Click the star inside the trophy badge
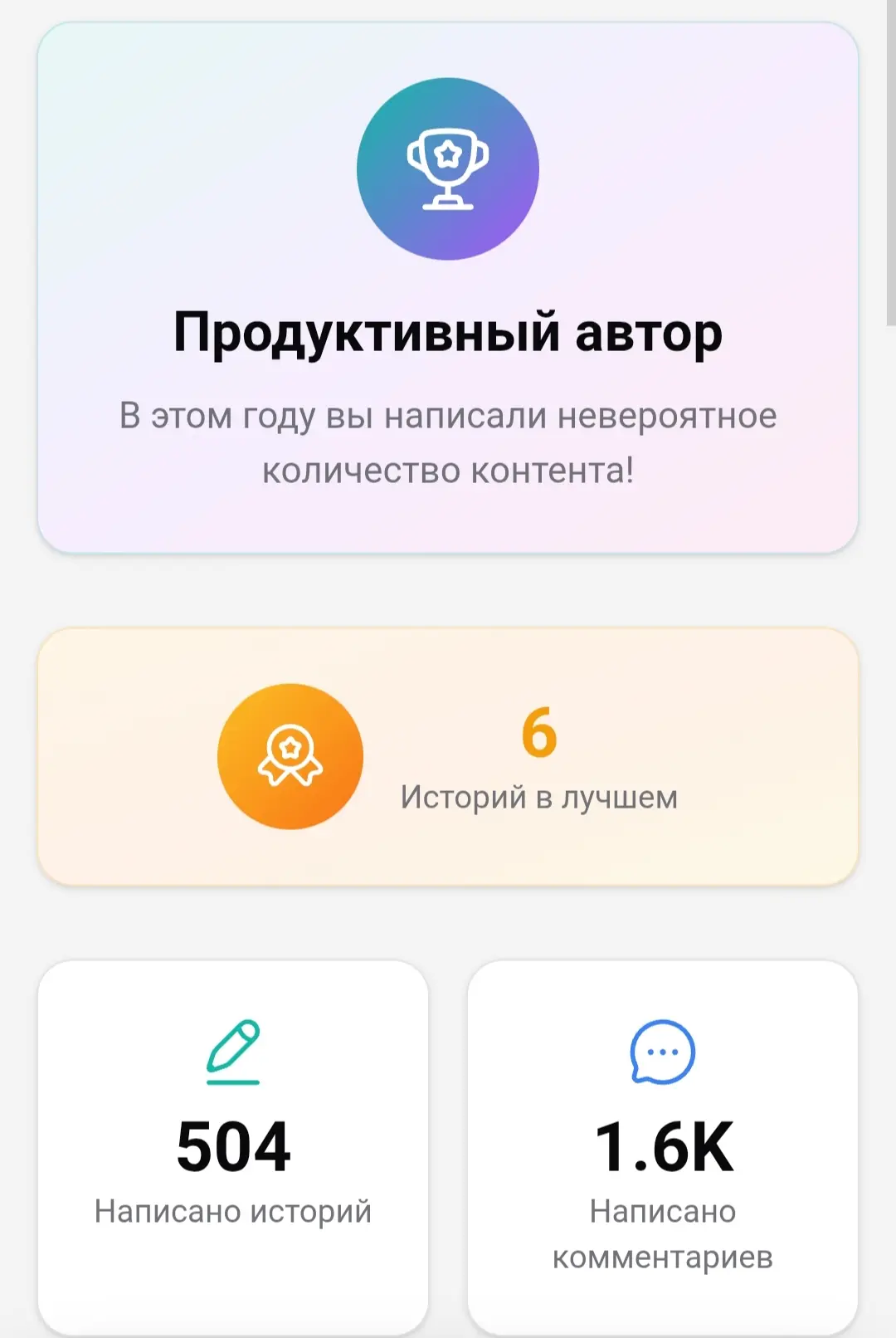Image resolution: width=896 pixels, height=1338 pixels. tap(448, 156)
